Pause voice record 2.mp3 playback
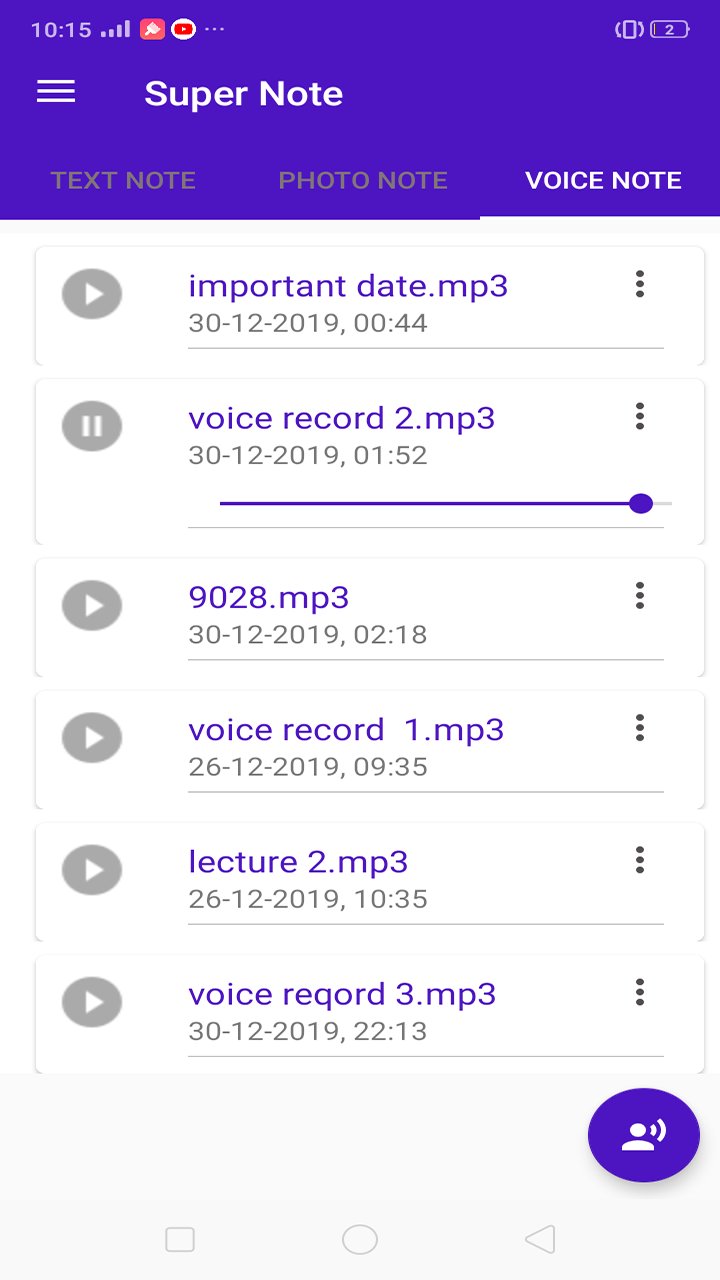Screen dimensions: 720x1280 pyautogui.click(x=92, y=427)
